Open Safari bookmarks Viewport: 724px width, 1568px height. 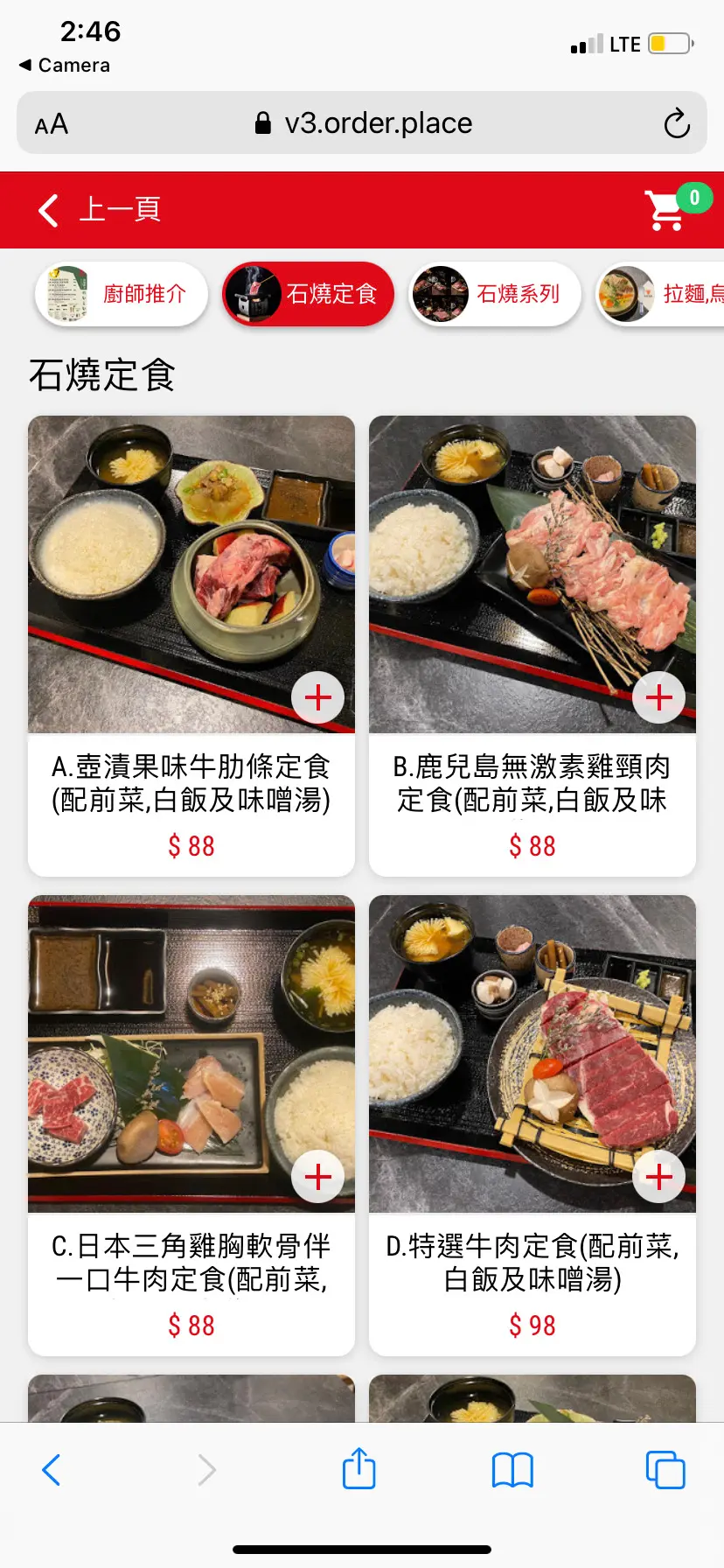512,1470
